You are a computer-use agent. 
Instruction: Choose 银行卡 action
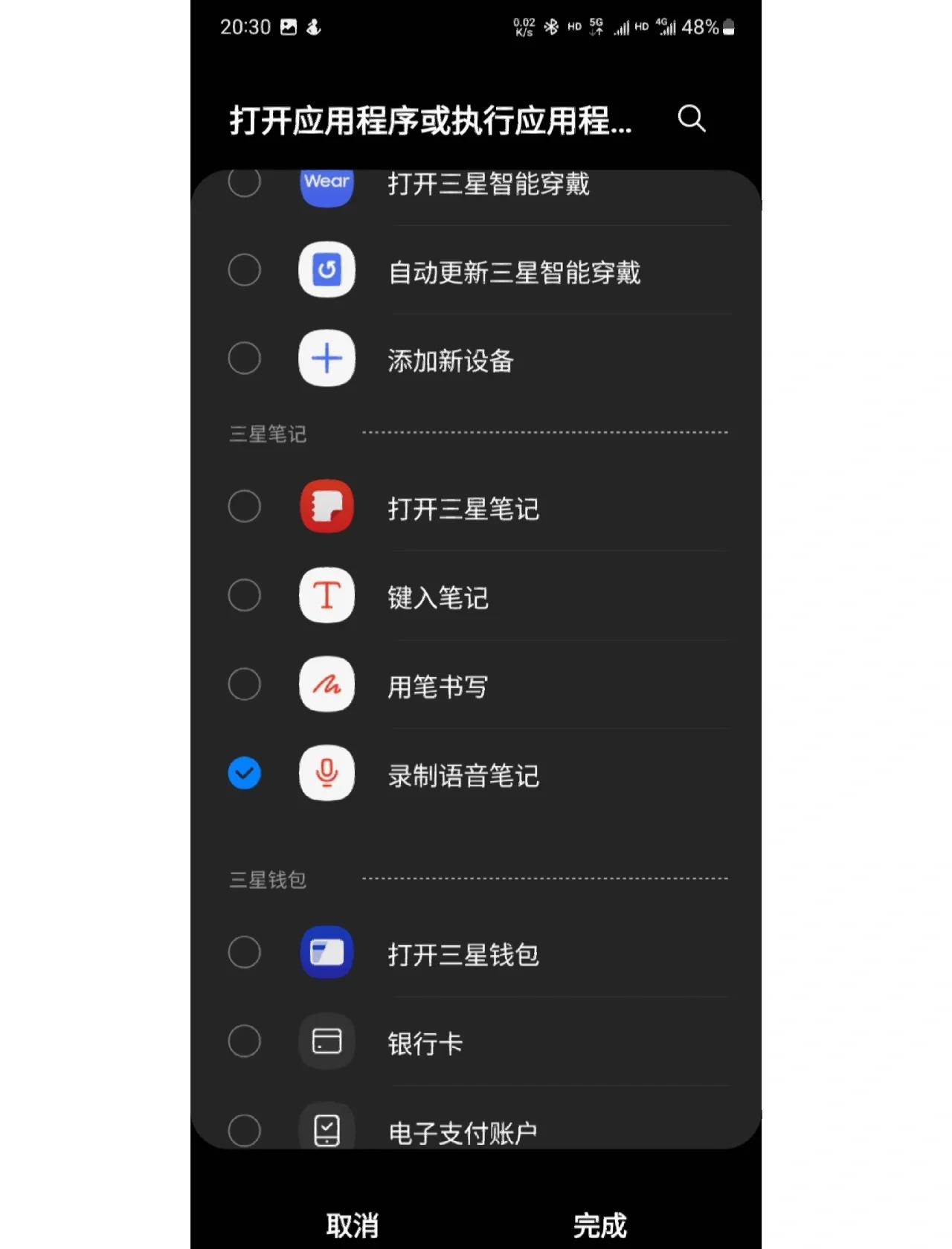[x=245, y=1041]
